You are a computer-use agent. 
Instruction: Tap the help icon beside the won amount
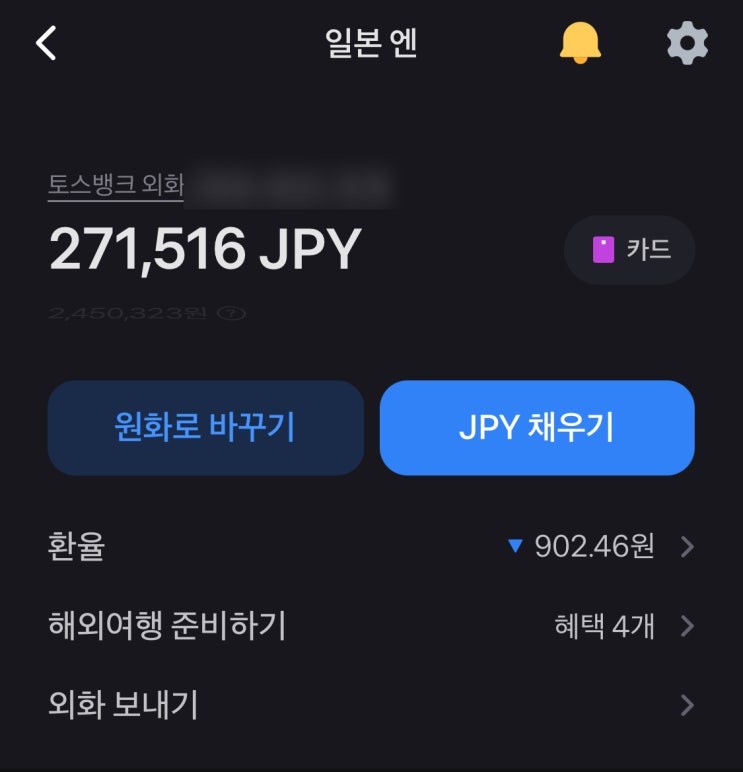pyautogui.click(x=231, y=314)
